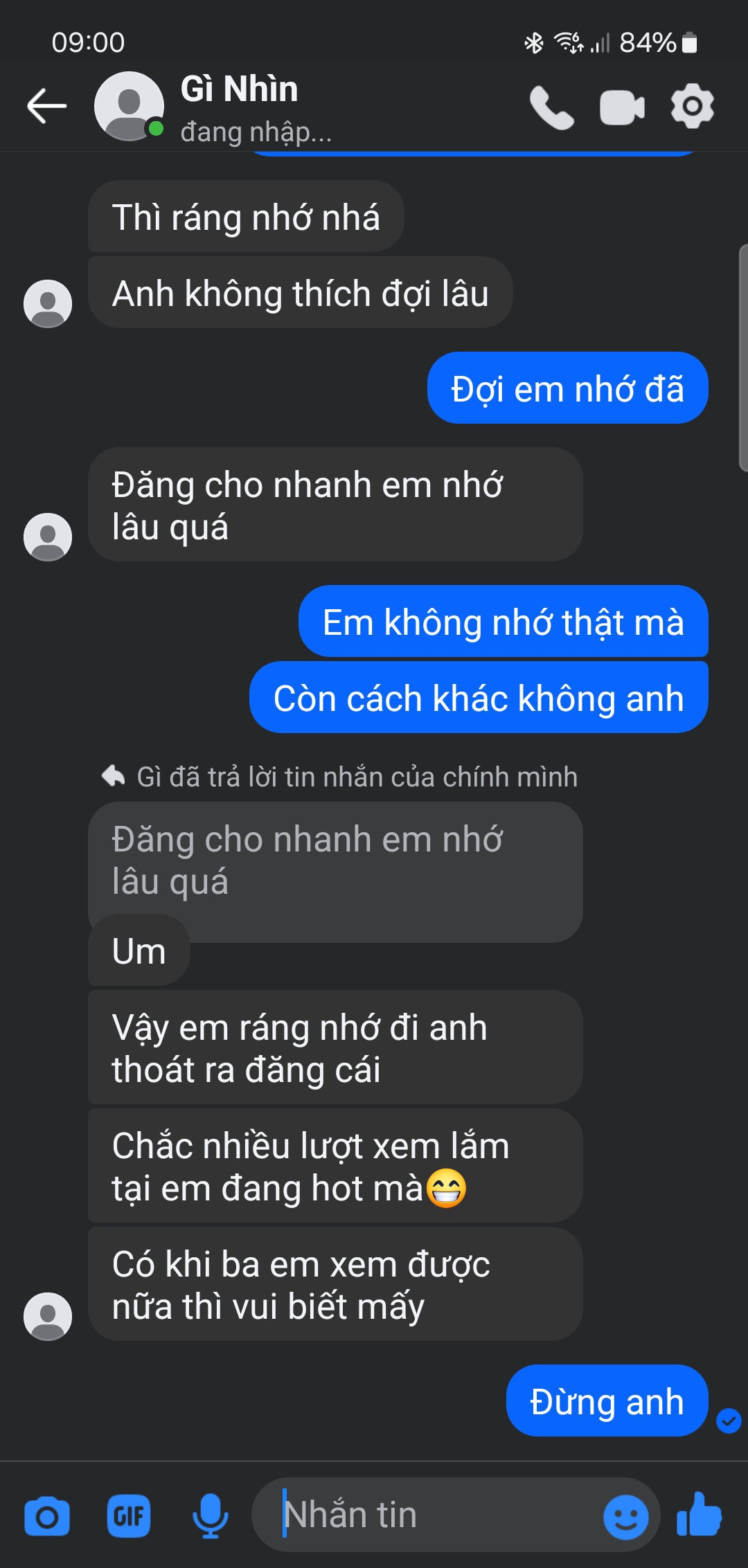Open conversation settings gear
Viewport: 748px width, 1568px height.
pyautogui.click(x=692, y=107)
